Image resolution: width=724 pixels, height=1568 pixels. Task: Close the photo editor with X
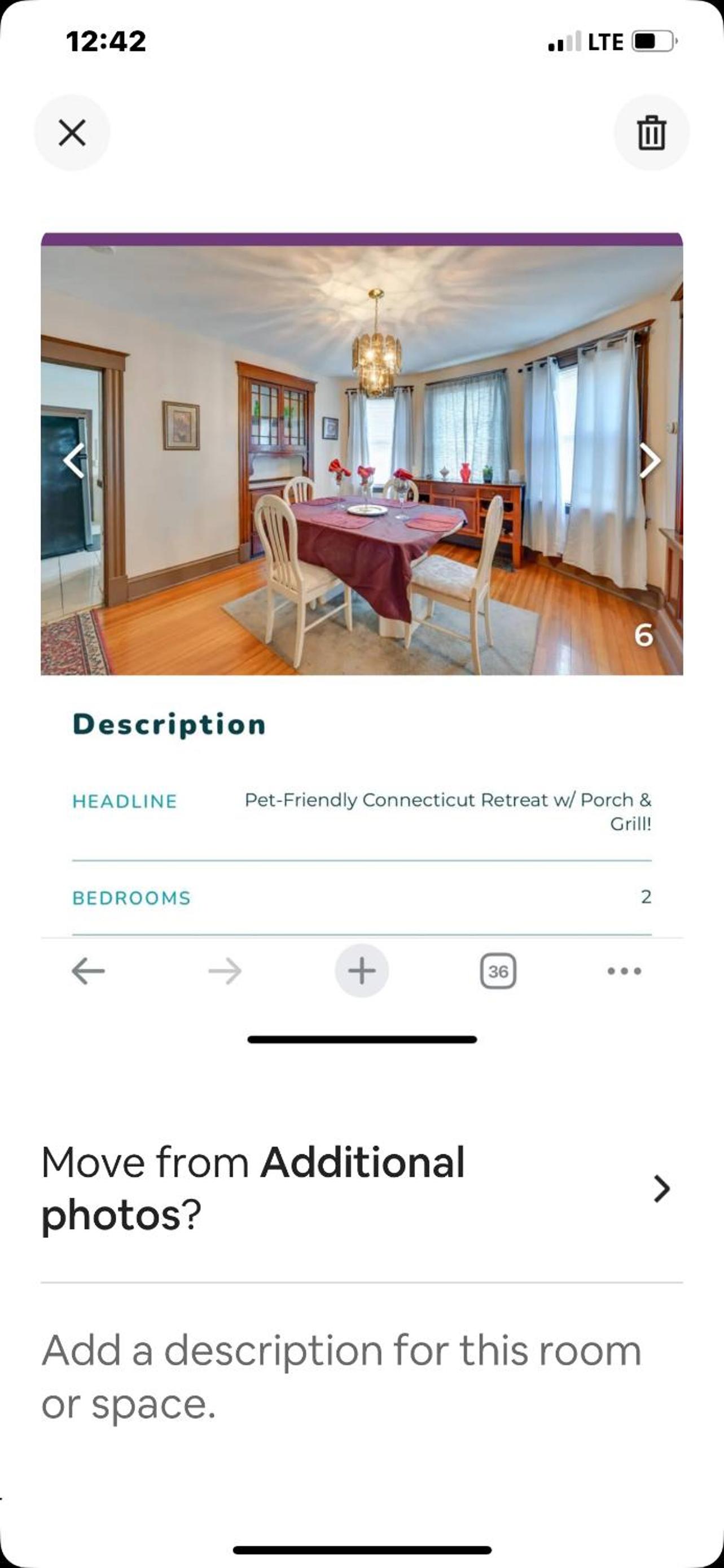pos(72,133)
